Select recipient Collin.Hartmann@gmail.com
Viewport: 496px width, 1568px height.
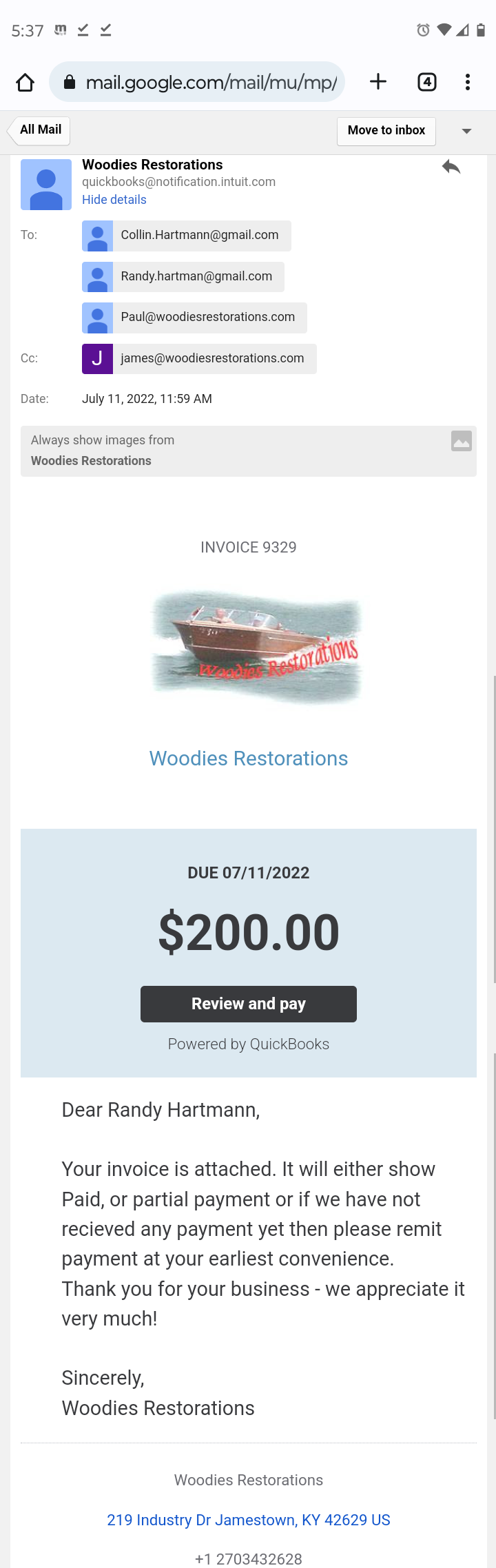[199, 236]
